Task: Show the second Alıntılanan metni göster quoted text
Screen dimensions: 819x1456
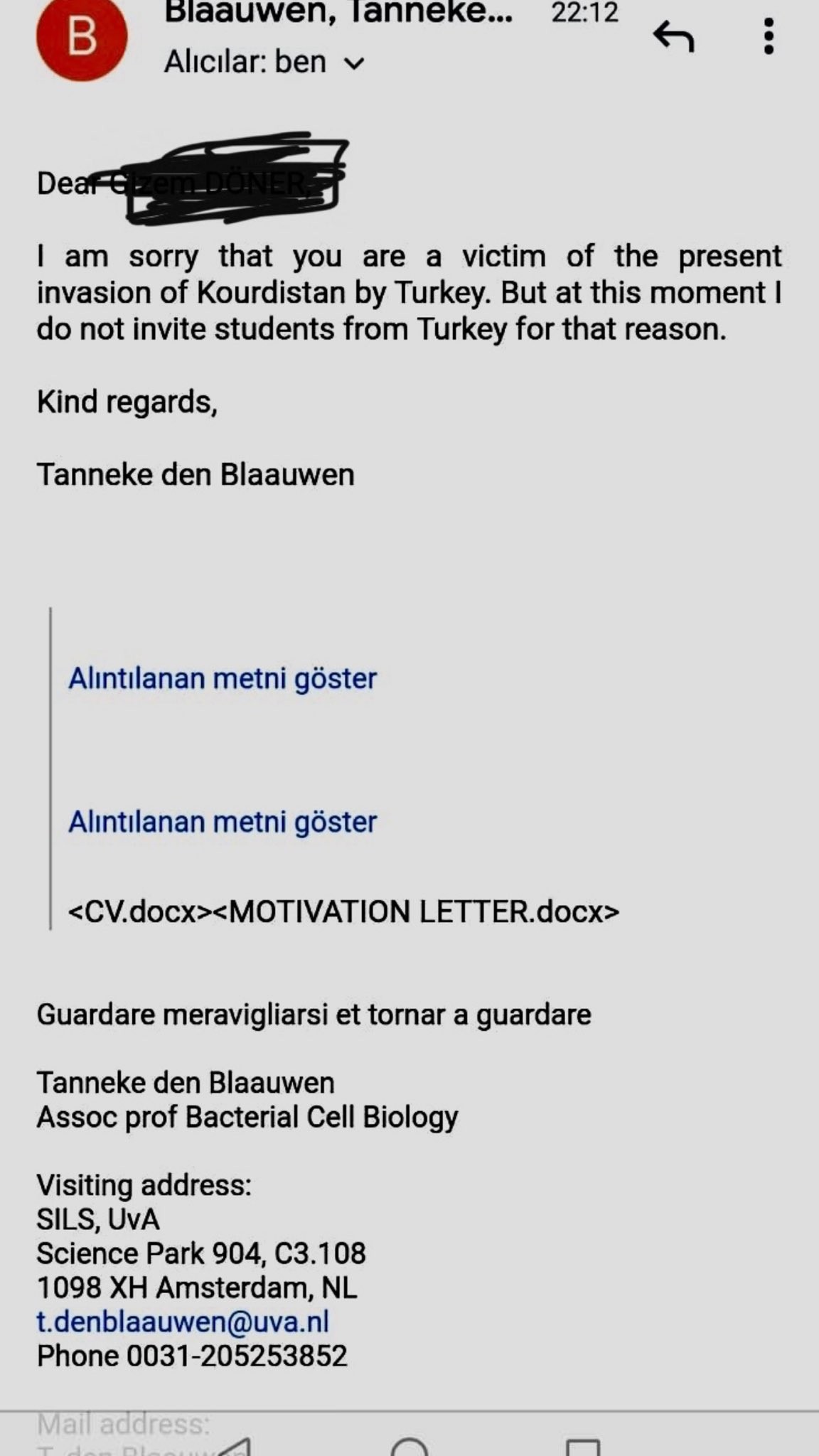Action: point(223,823)
